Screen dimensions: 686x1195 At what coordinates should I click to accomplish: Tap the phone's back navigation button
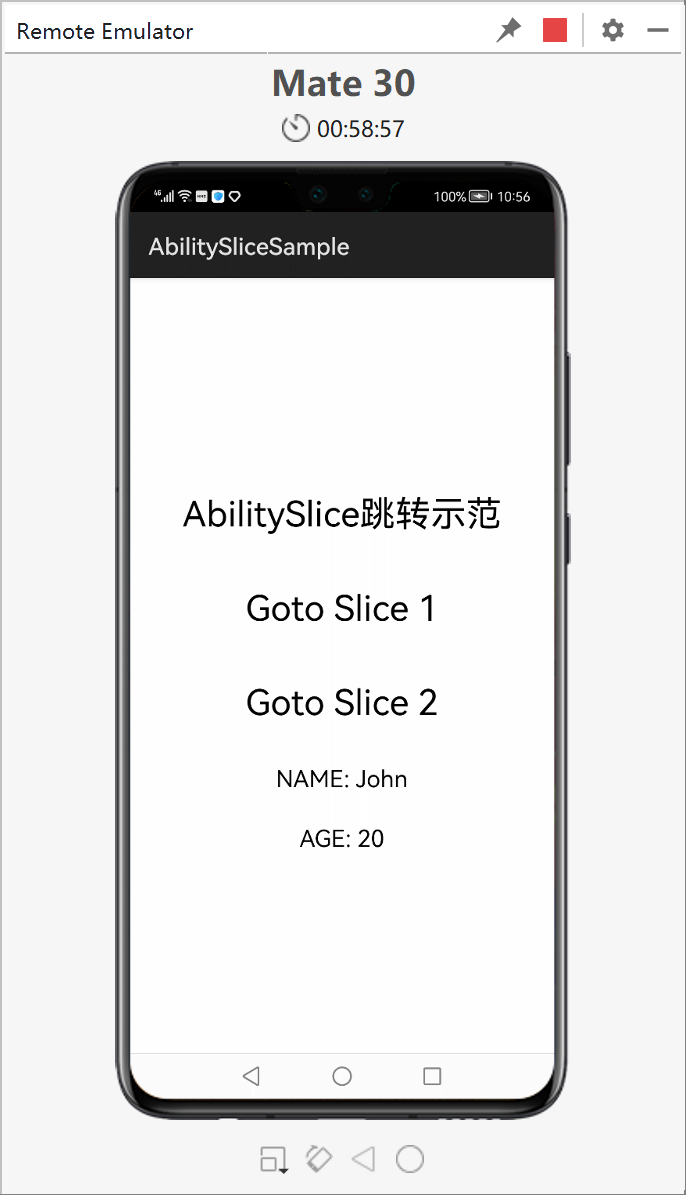[x=251, y=1076]
